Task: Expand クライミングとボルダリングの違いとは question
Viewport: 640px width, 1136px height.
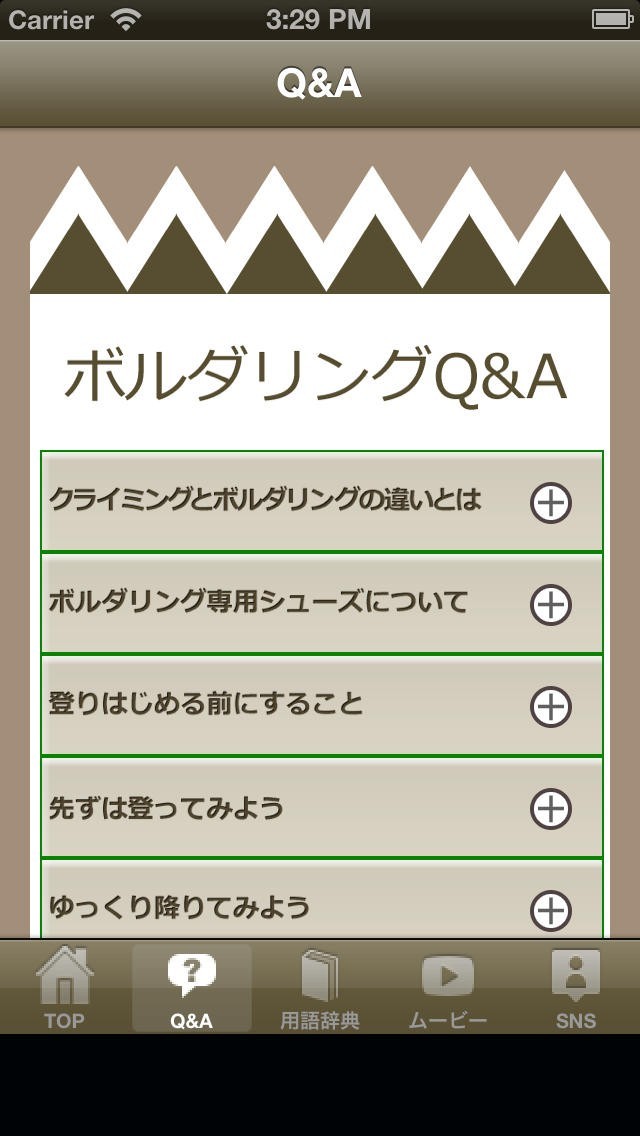Action: tap(322, 501)
